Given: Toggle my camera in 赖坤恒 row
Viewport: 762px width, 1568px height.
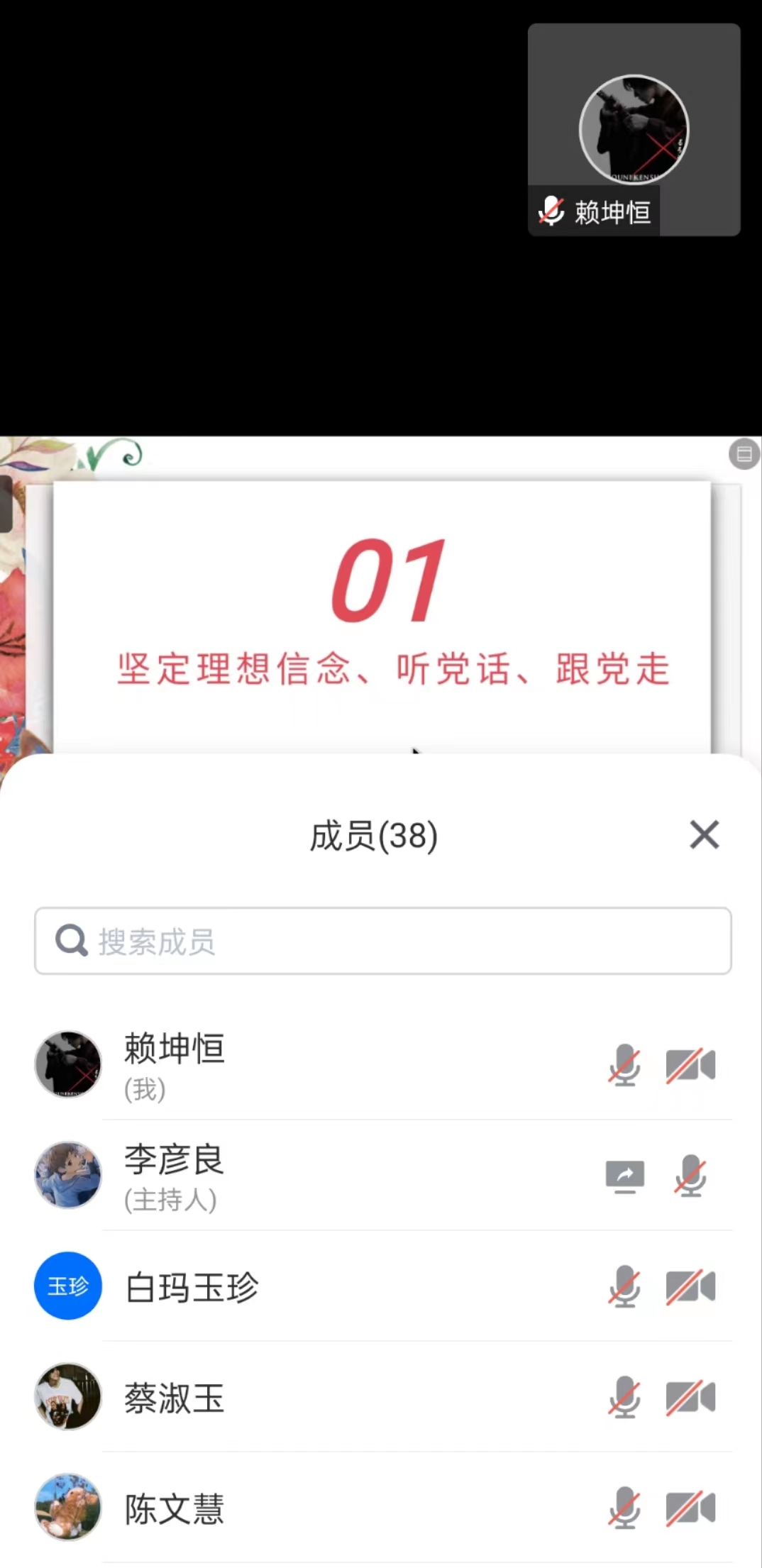Looking at the screenshot, I should (690, 1065).
